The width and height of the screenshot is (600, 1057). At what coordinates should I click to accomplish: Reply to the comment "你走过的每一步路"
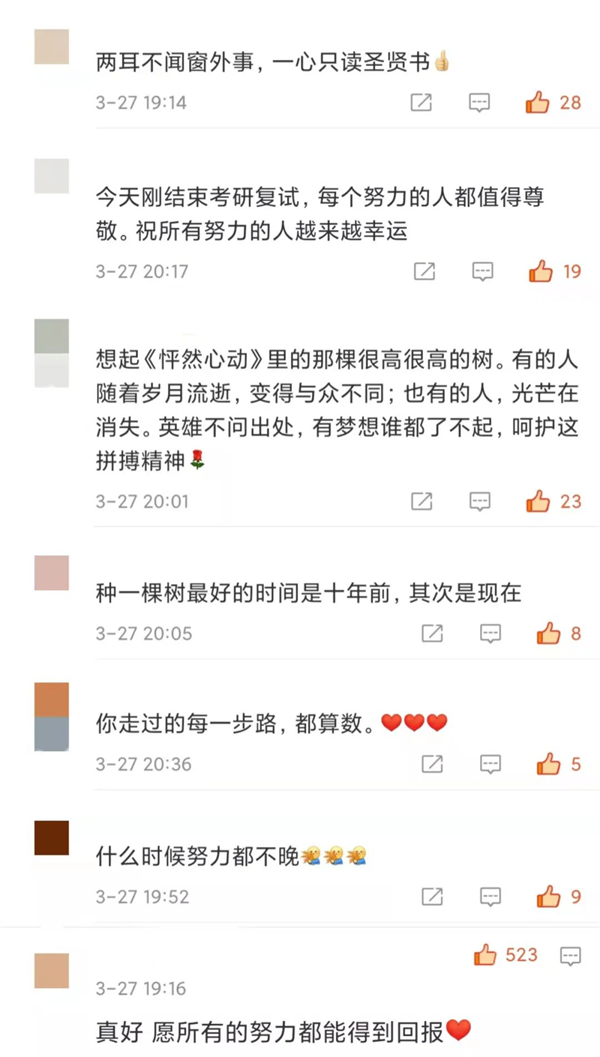coord(490,764)
